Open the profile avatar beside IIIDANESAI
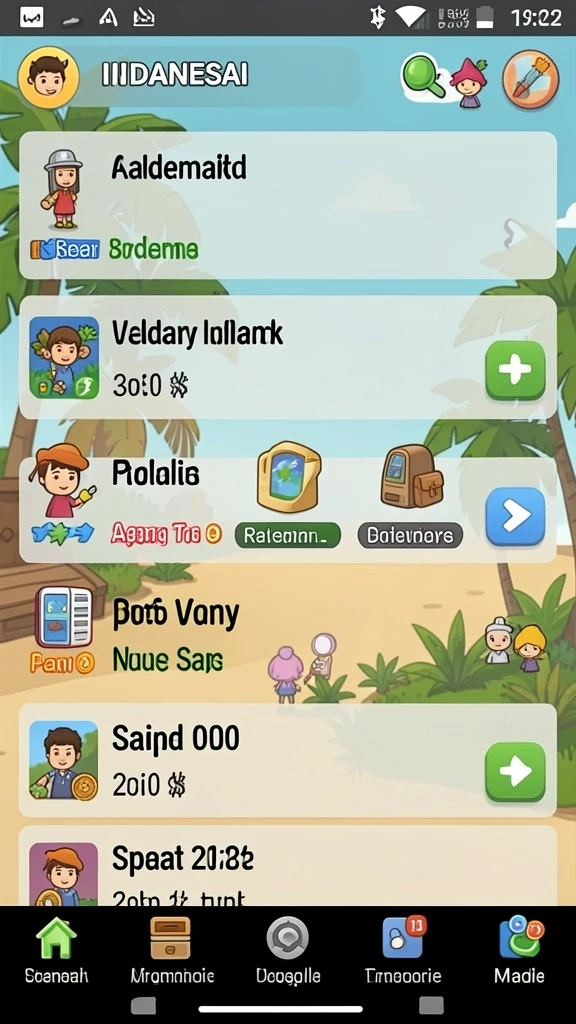This screenshot has width=576, height=1024. pyautogui.click(x=49, y=77)
